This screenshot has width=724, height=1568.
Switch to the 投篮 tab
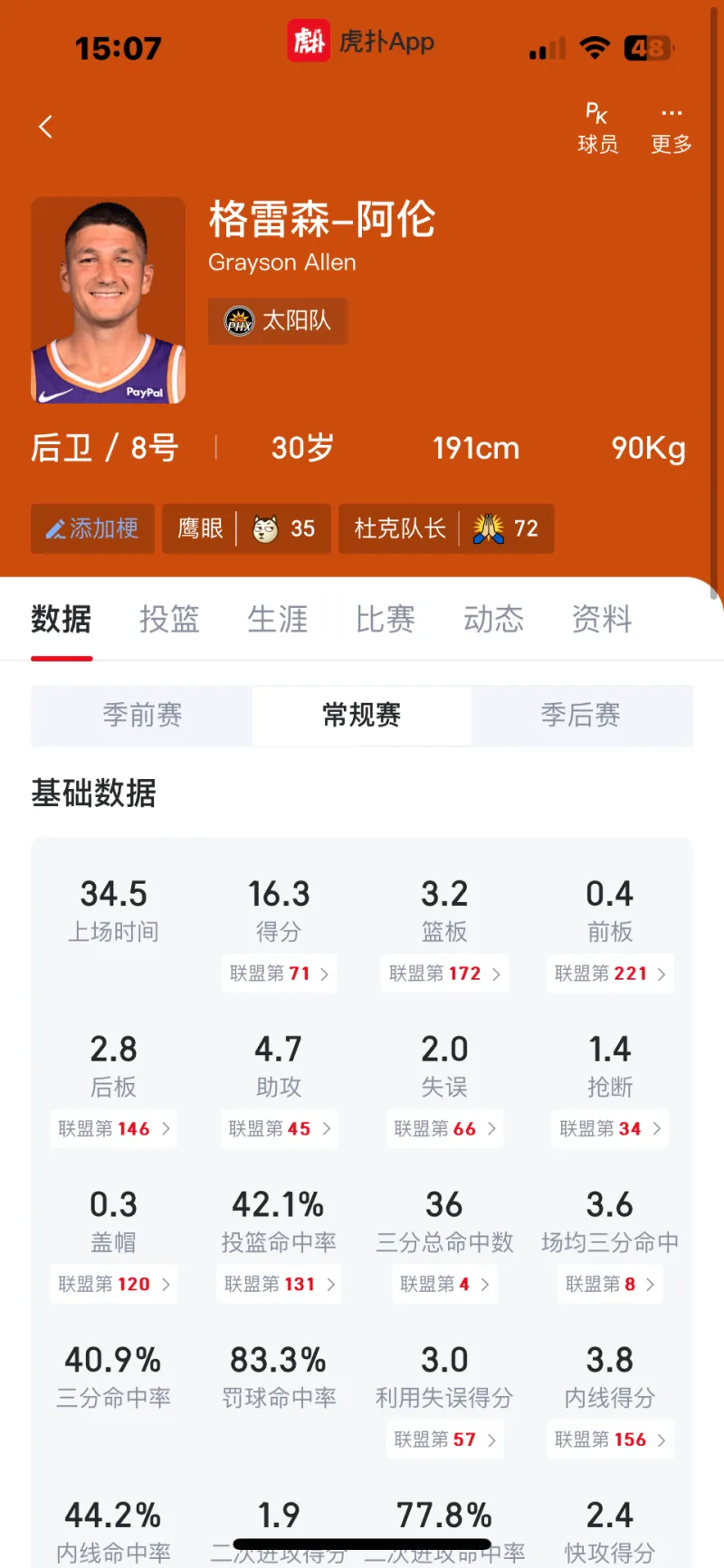pos(169,620)
